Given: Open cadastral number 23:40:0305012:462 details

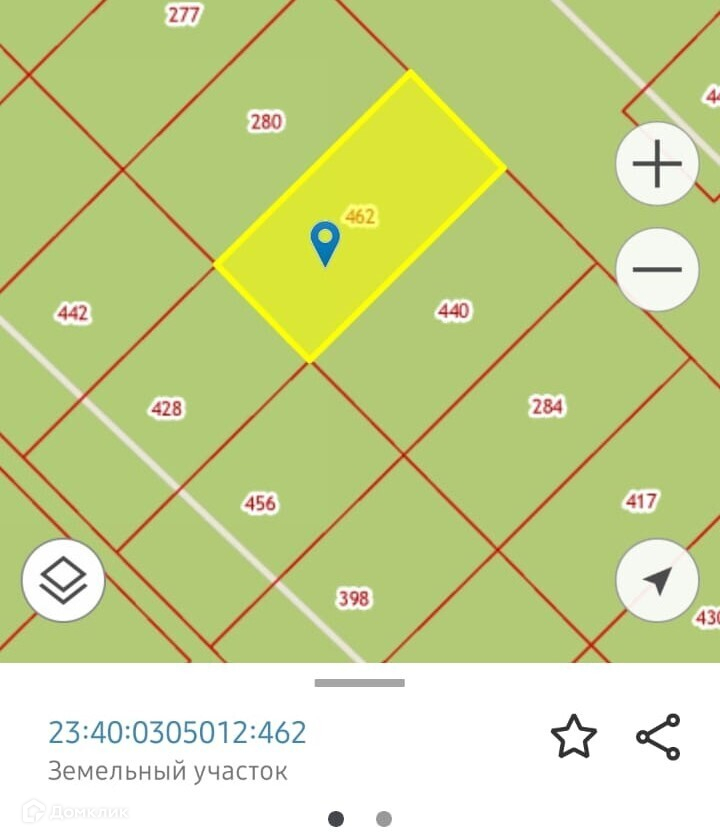Looking at the screenshot, I should pos(177,732).
